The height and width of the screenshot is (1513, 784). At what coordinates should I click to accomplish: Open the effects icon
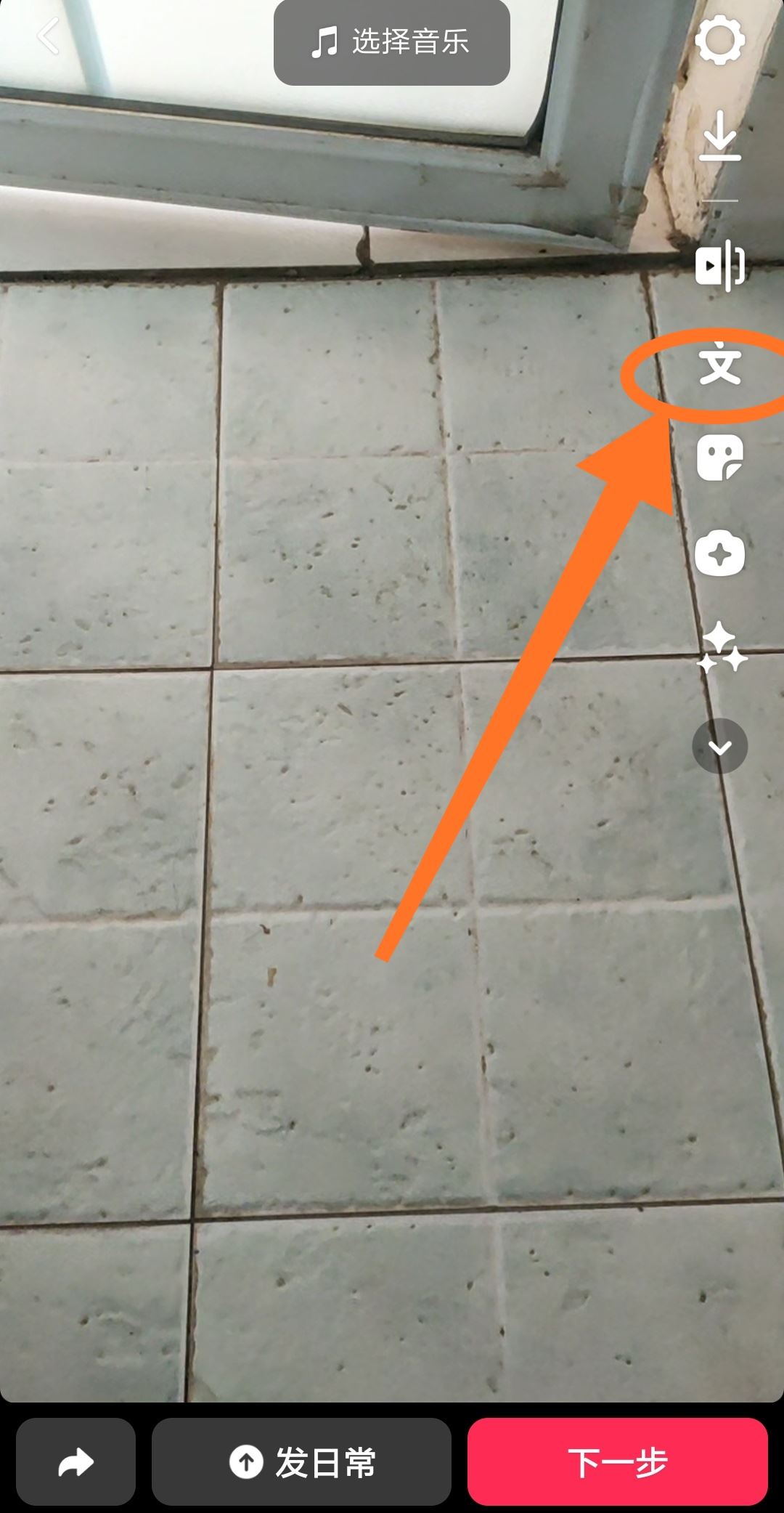tap(719, 555)
